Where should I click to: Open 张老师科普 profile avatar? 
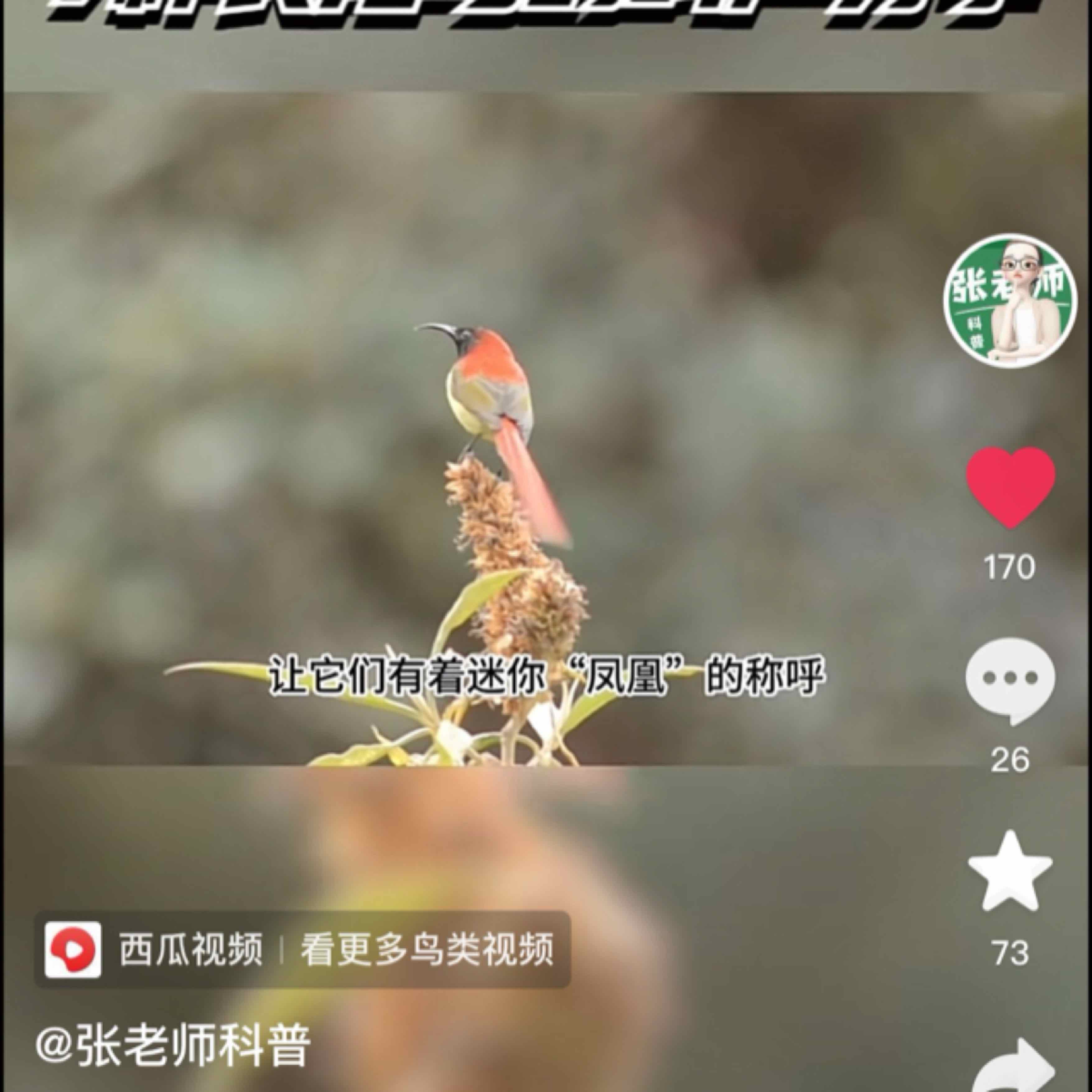click(x=1010, y=301)
